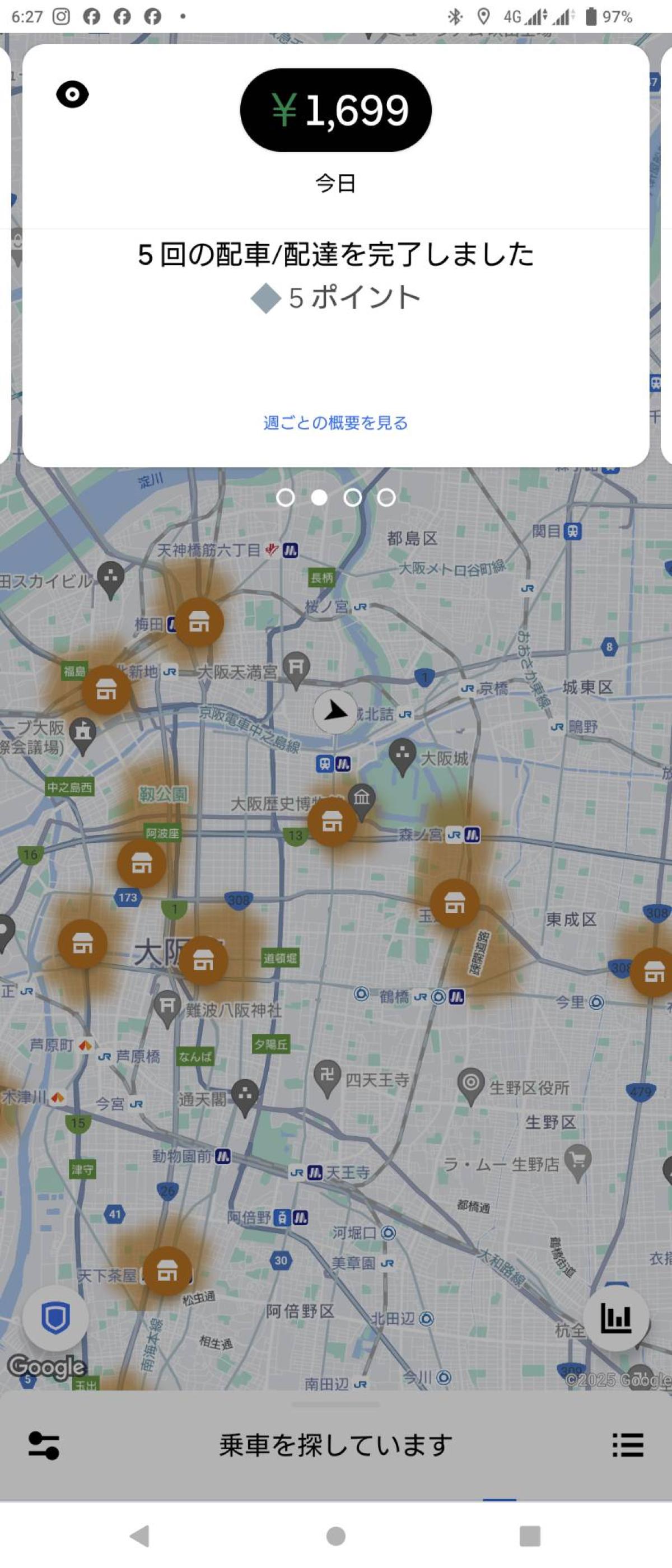Go back with system back button
This screenshot has height=1568, width=672.
pos(140,1536)
